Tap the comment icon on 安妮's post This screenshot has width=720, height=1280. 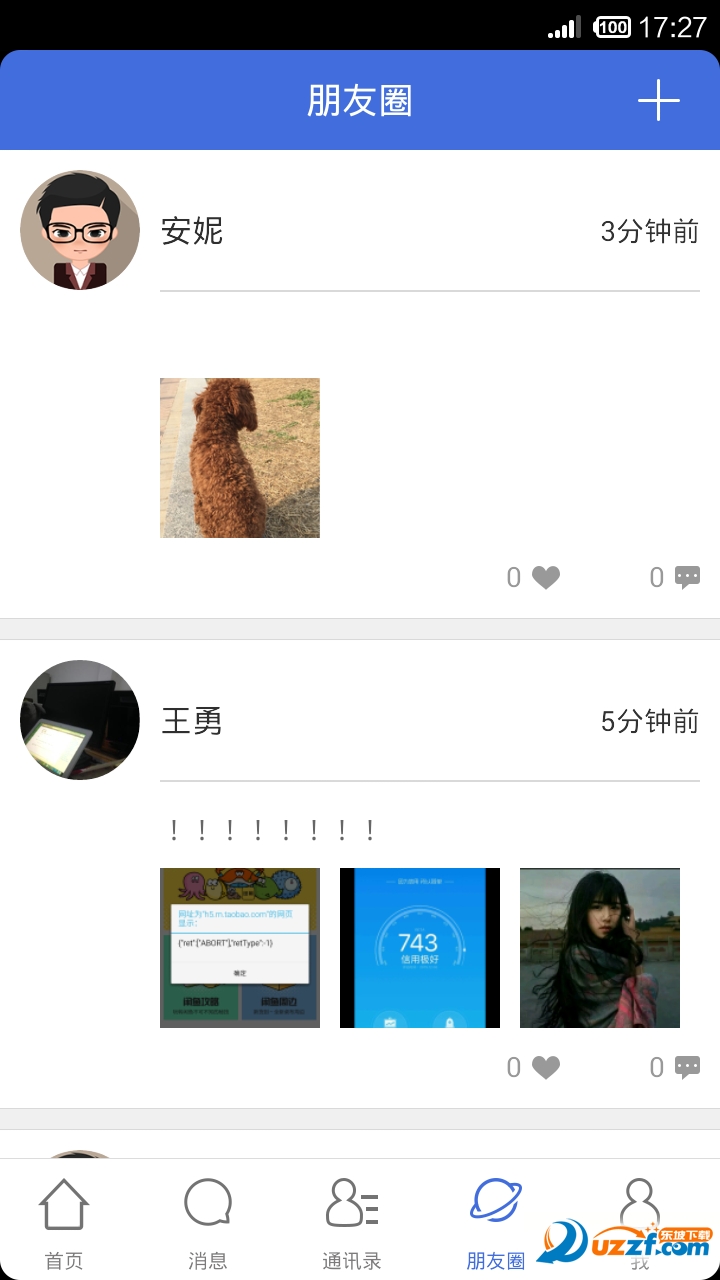[685, 577]
